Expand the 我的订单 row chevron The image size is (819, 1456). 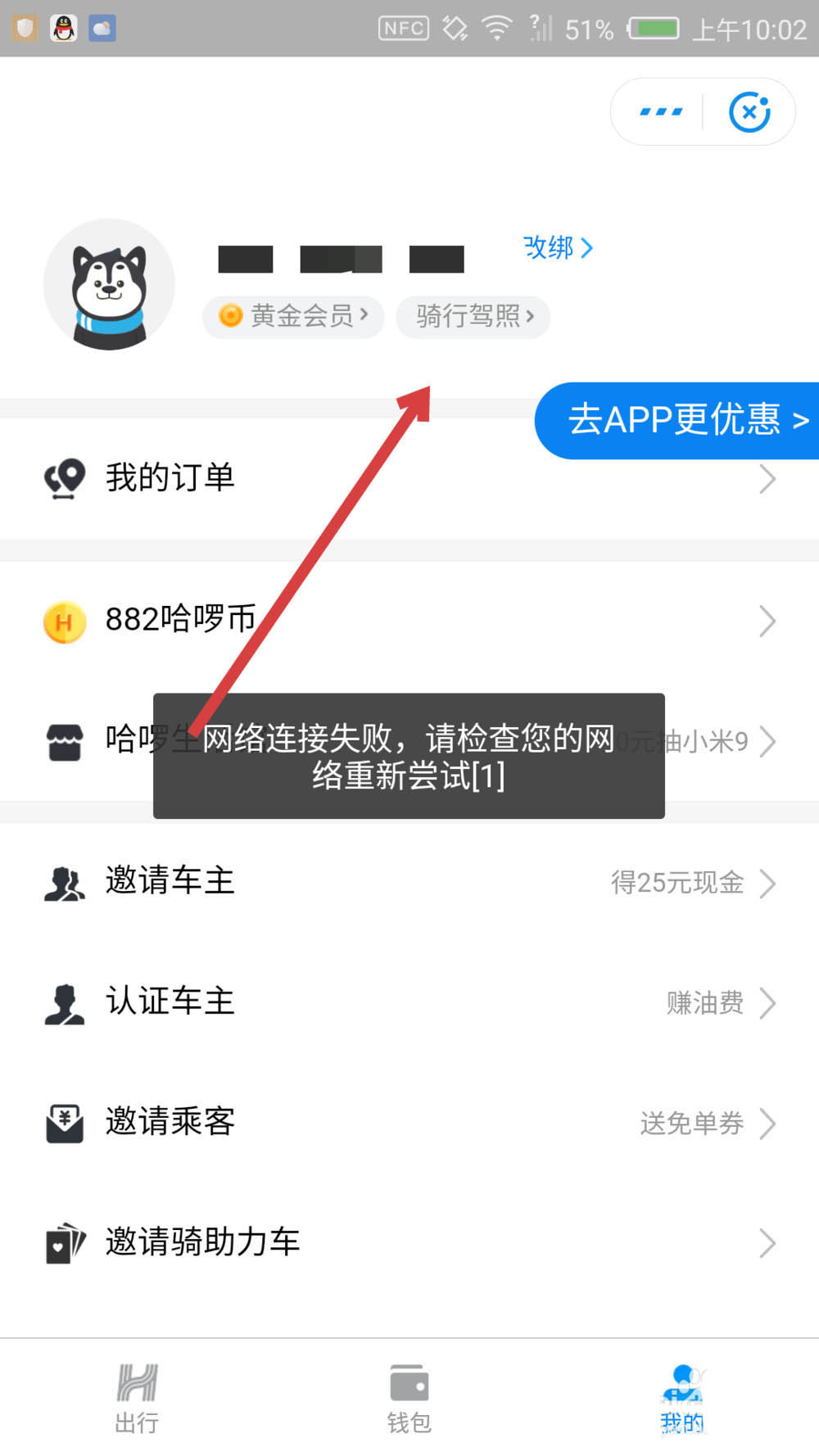pyautogui.click(x=765, y=479)
